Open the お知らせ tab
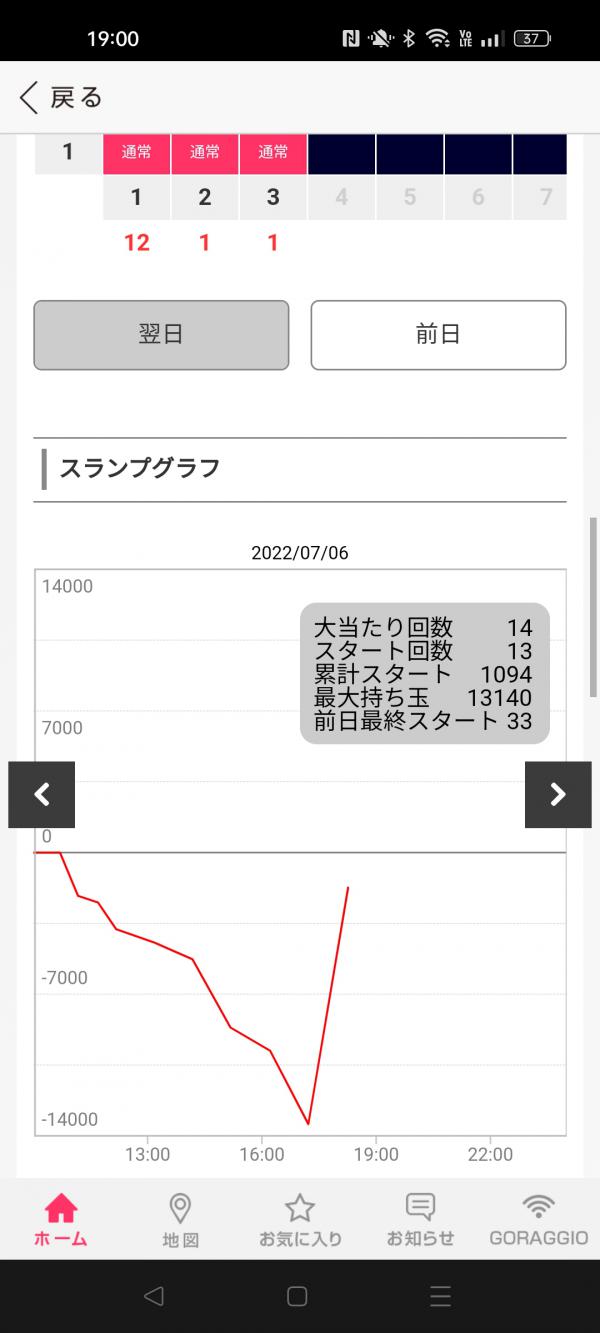 point(420,1220)
